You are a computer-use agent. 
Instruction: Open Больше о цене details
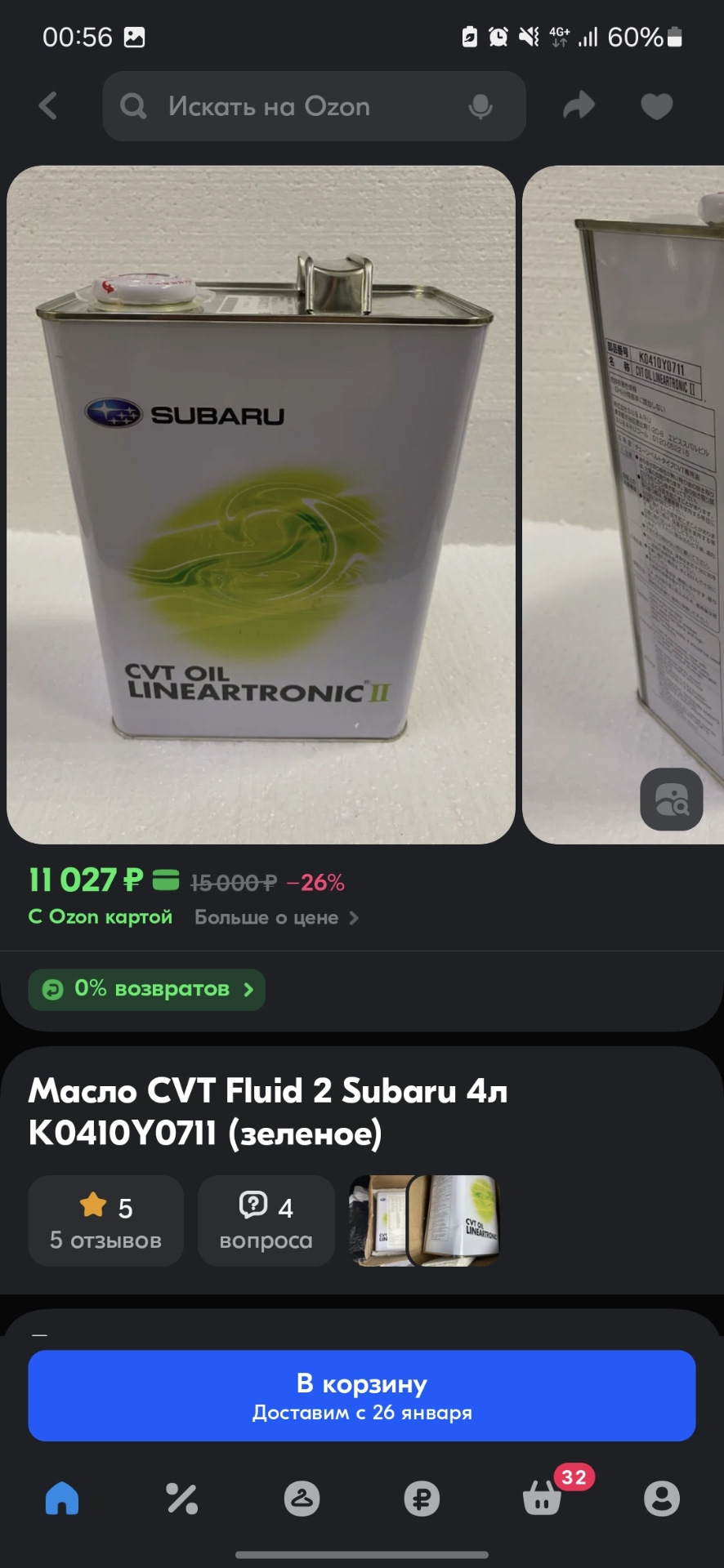click(276, 918)
